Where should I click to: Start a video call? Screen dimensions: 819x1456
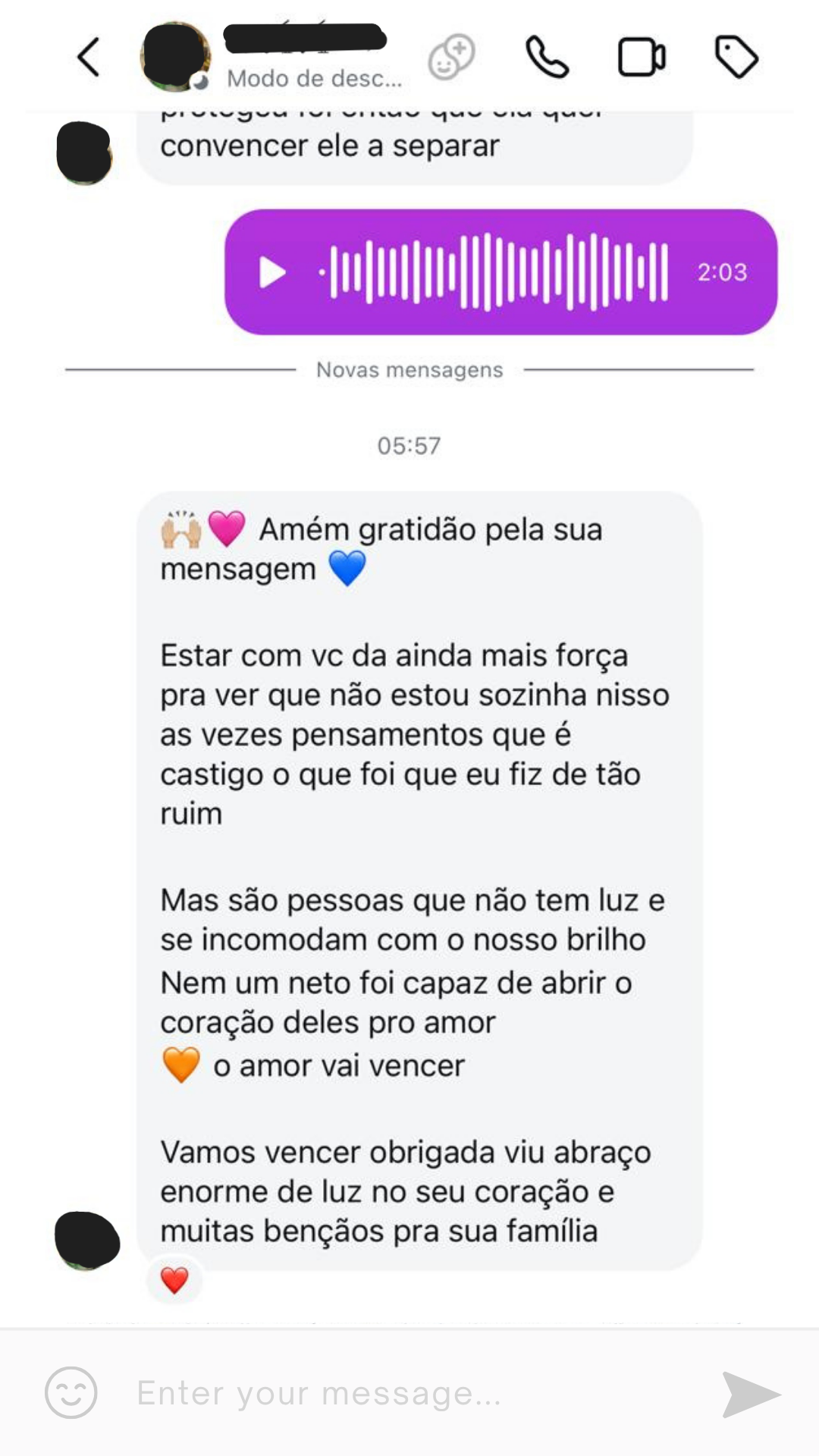coord(642,58)
